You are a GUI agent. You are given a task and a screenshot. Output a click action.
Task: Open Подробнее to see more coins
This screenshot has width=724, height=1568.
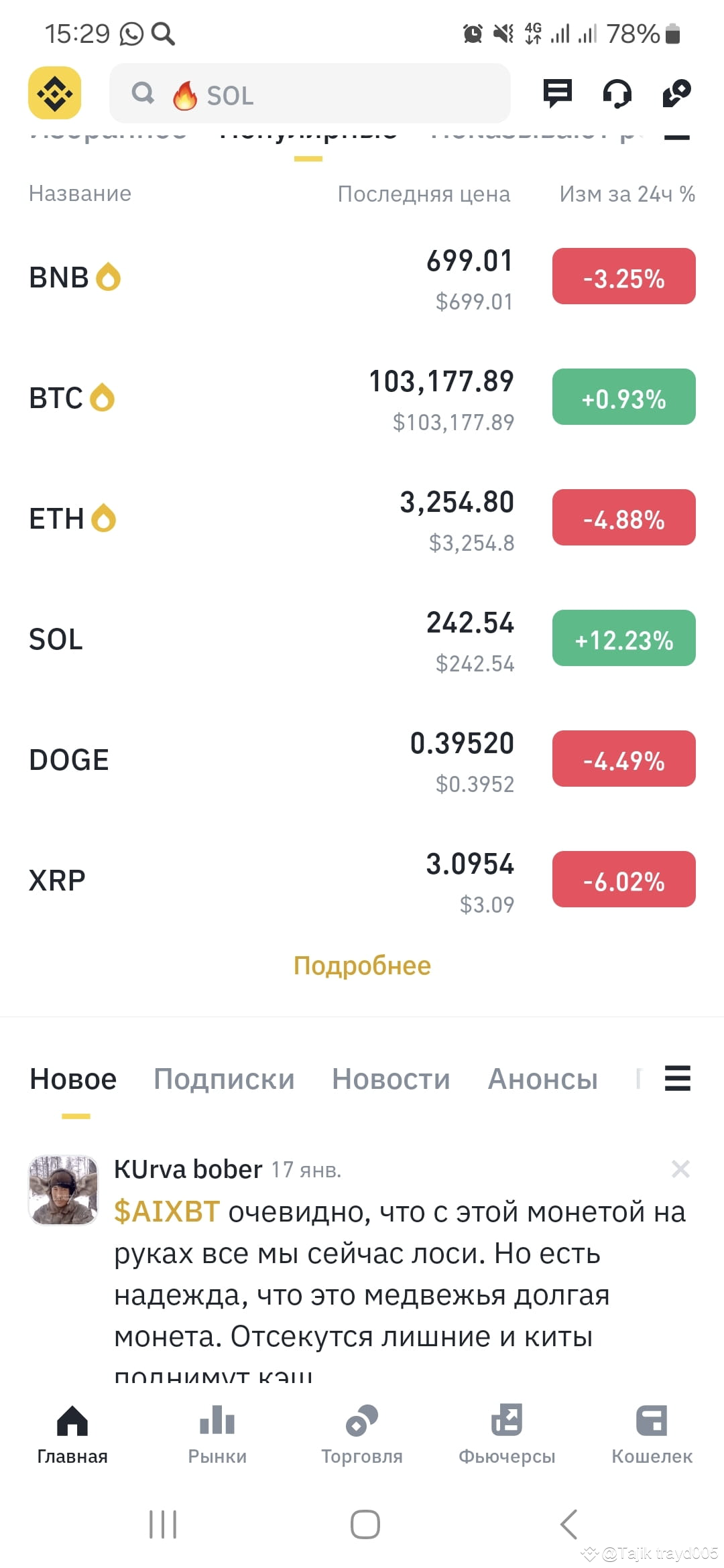coord(362,965)
